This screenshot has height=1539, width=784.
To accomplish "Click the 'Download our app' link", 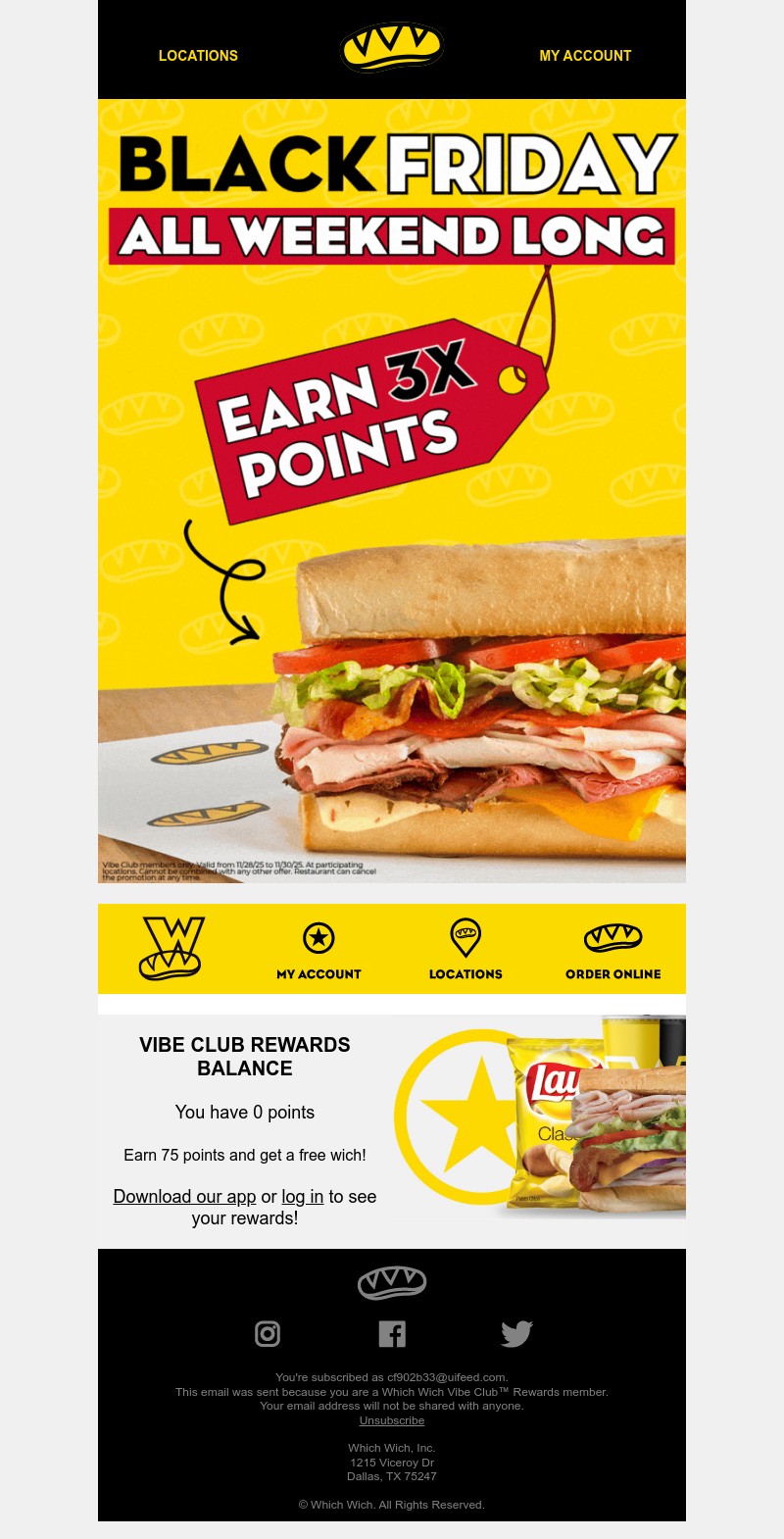I will coord(184,1197).
